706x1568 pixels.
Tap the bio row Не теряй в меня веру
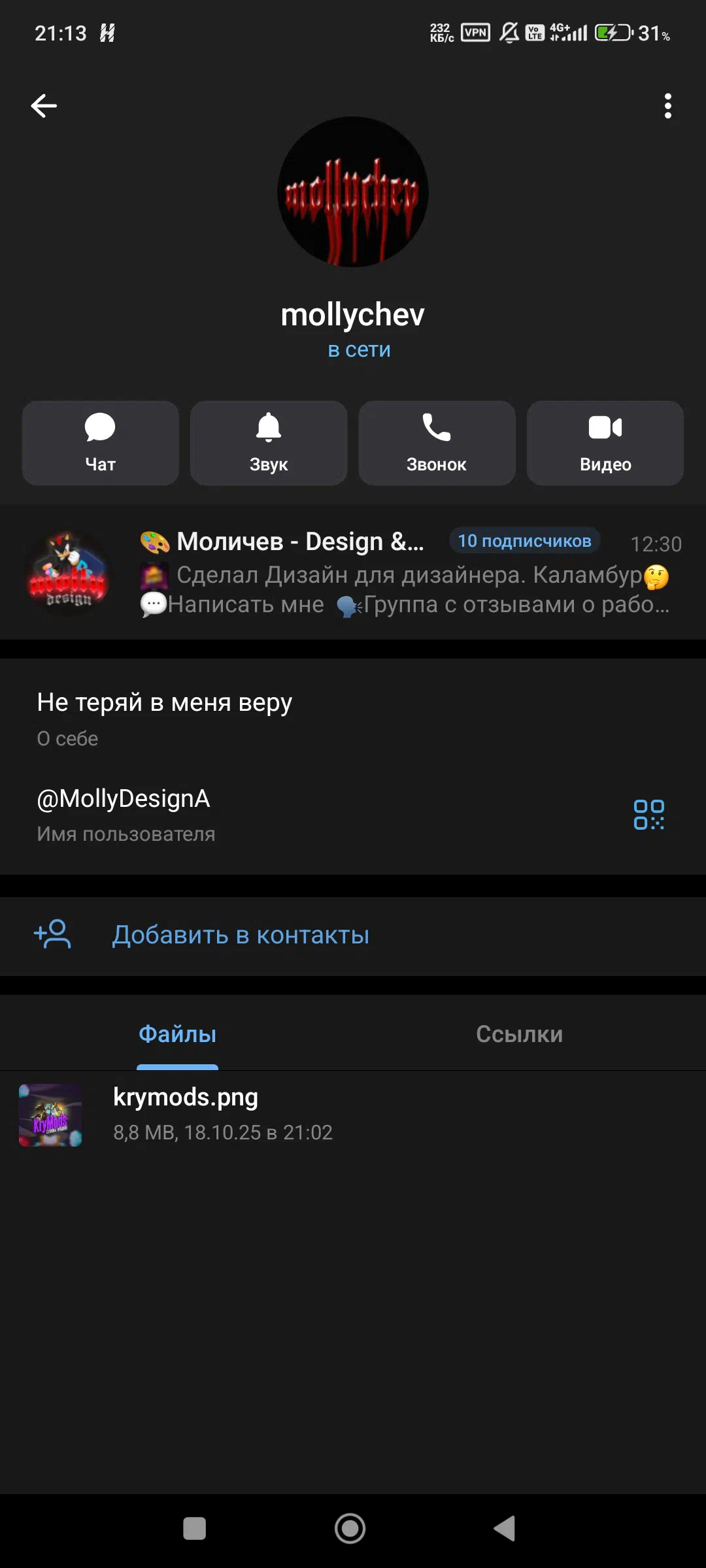pos(261,717)
